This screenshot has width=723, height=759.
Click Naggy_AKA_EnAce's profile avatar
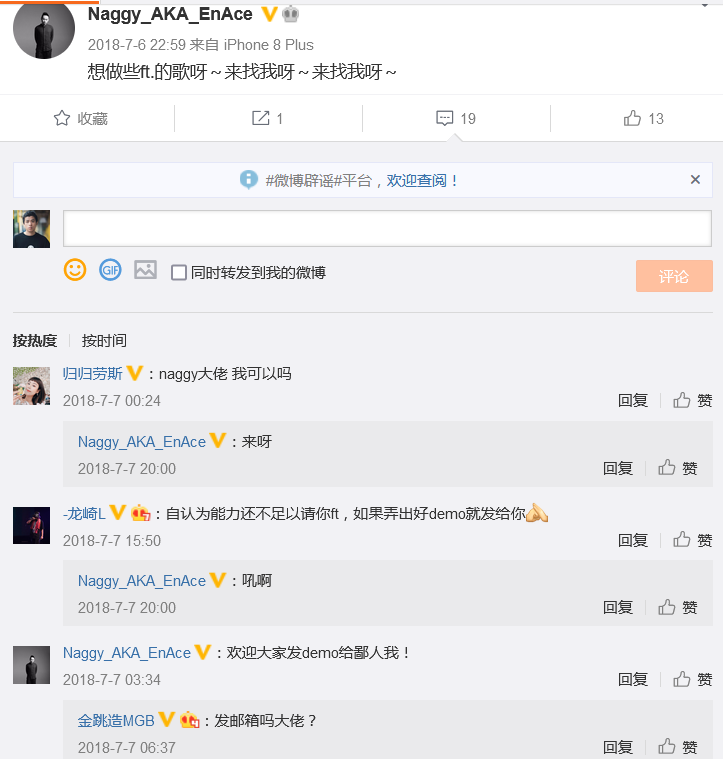click(43, 30)
